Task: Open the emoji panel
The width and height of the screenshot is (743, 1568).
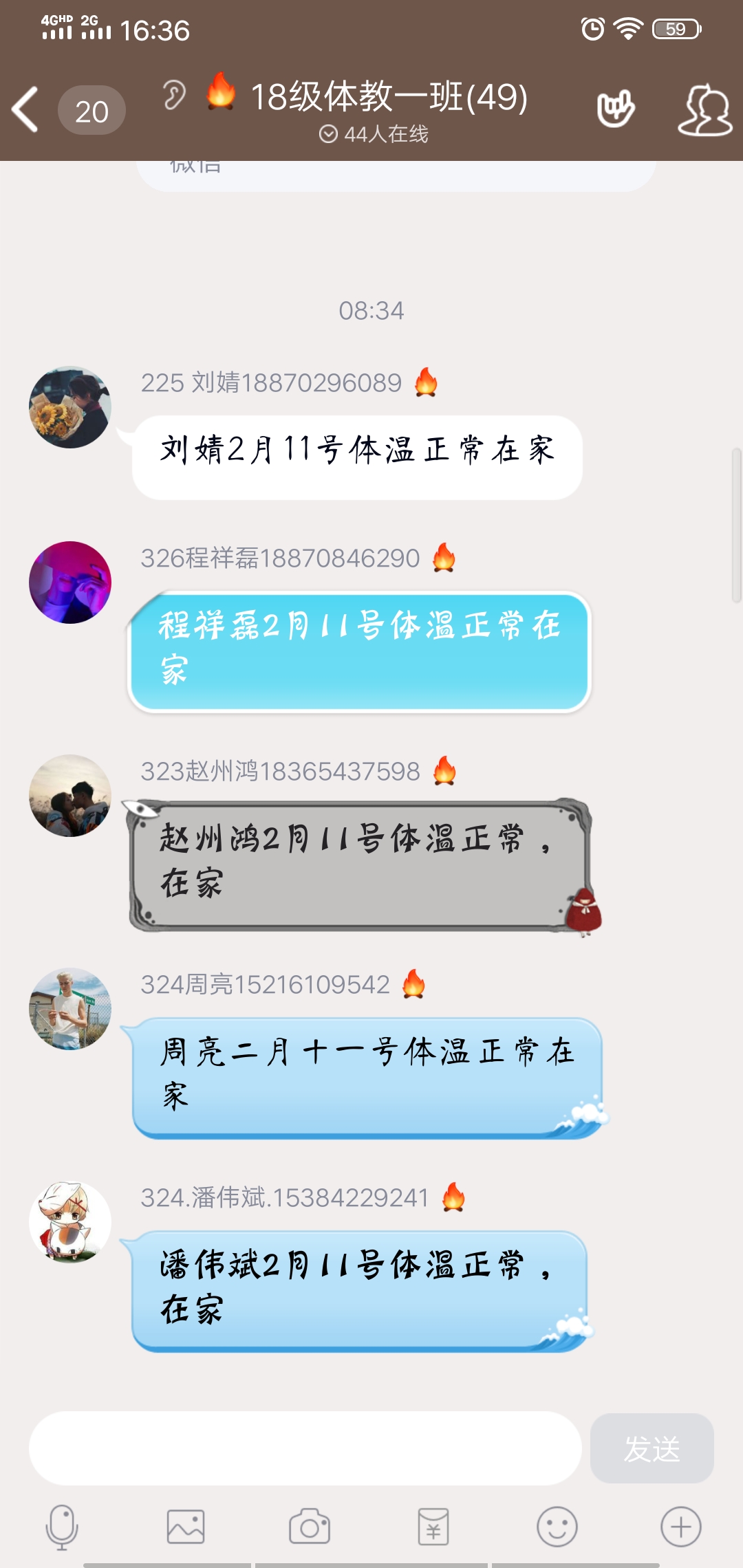Action: tap(557, 1527)
